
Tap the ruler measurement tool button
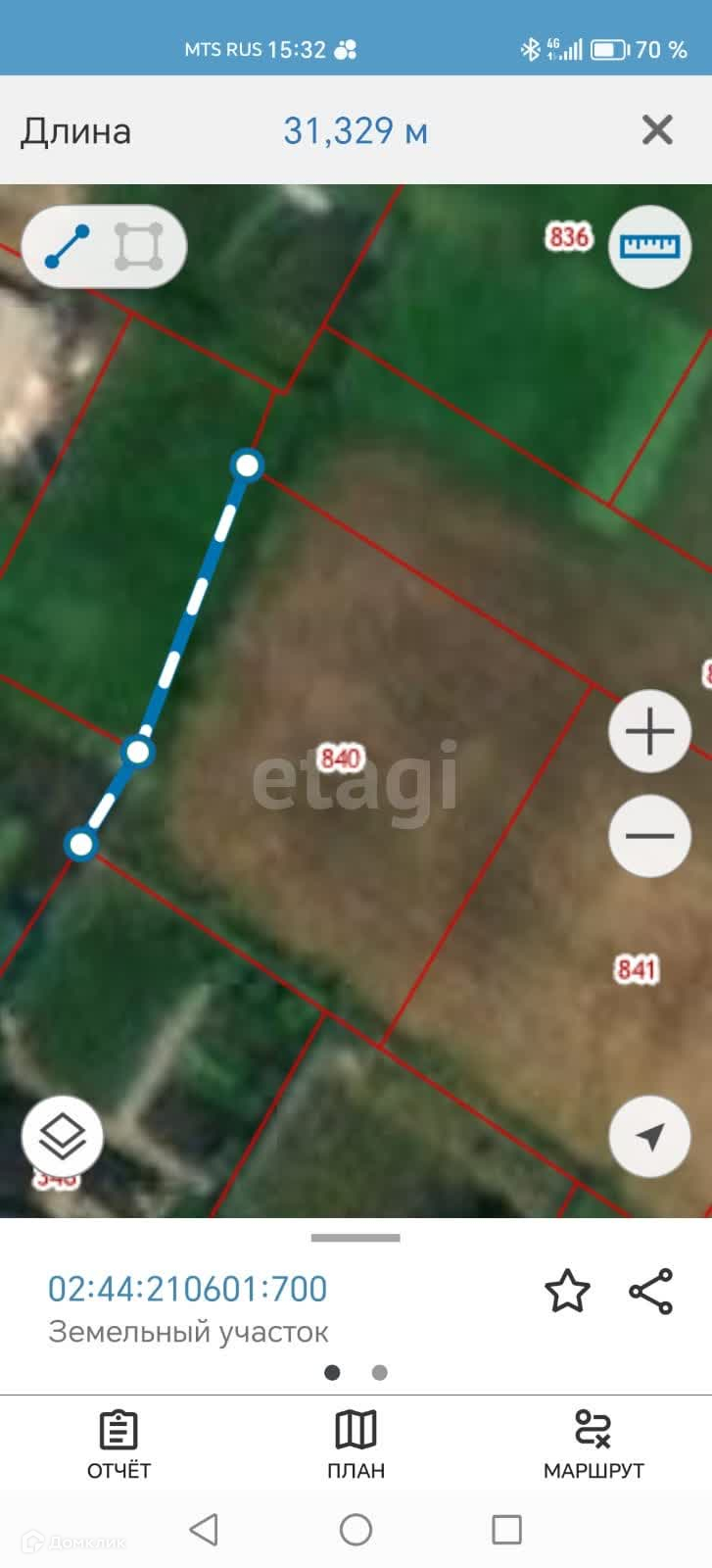650,245
